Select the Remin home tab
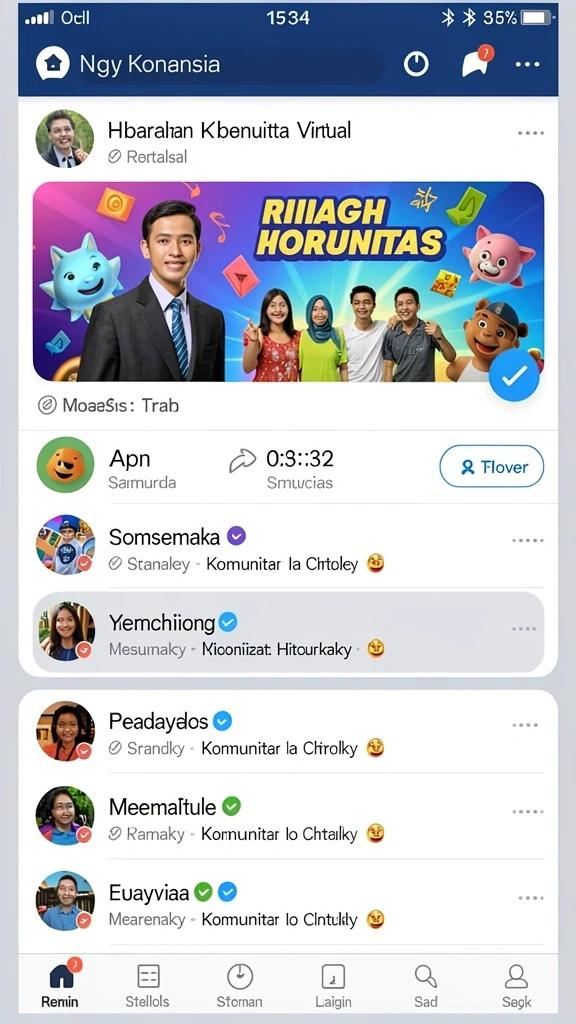This screenshot has width=576, height=1024. coord(59,985)
